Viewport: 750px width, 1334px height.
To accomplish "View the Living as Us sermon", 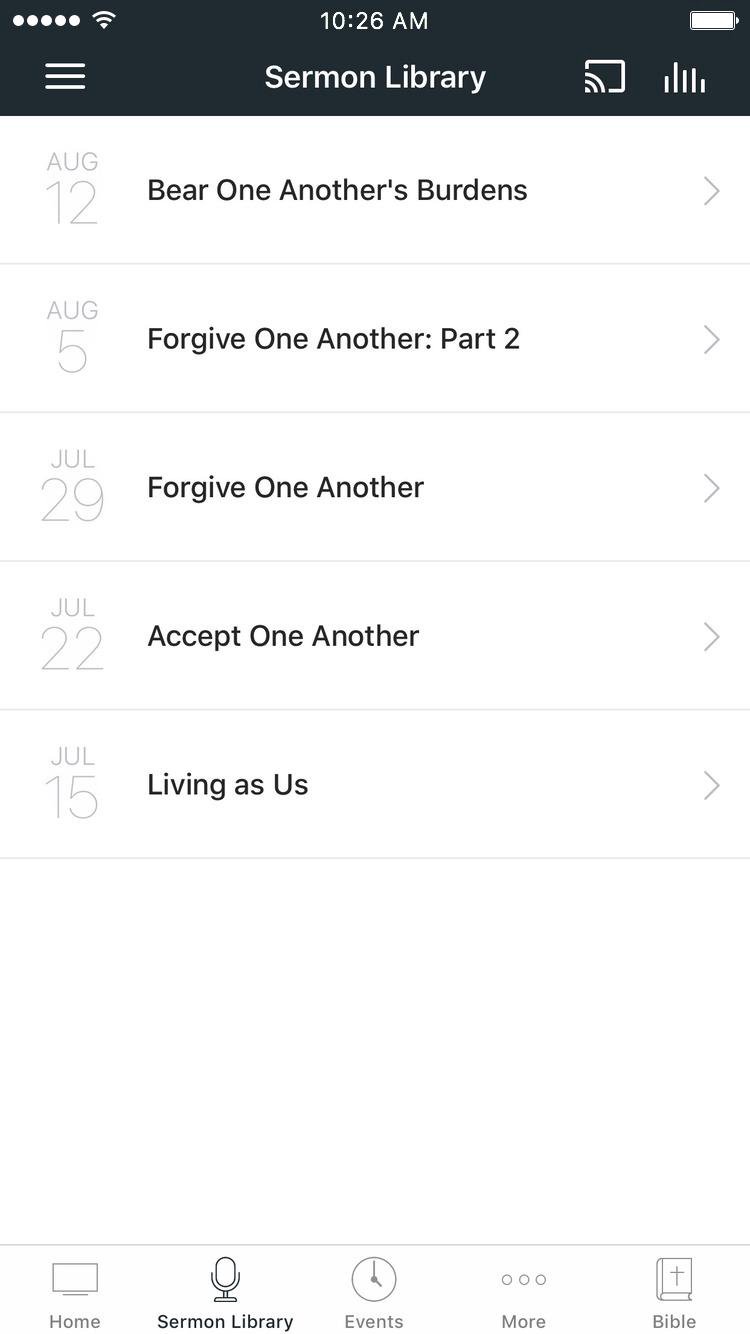I will tap(375, 785).
